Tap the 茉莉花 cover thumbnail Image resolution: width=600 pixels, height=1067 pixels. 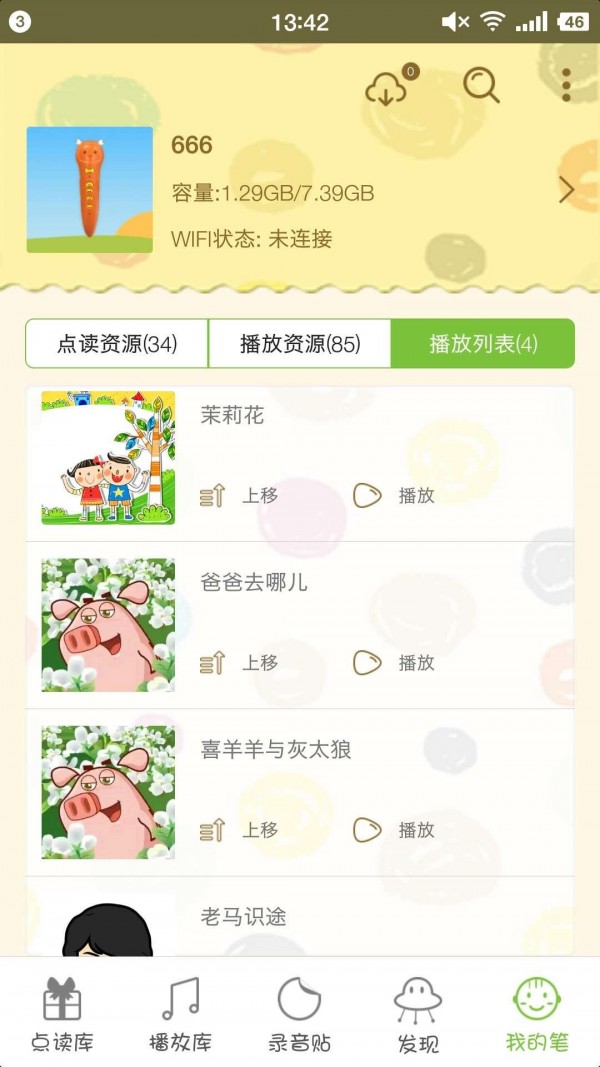pos(108,457)
